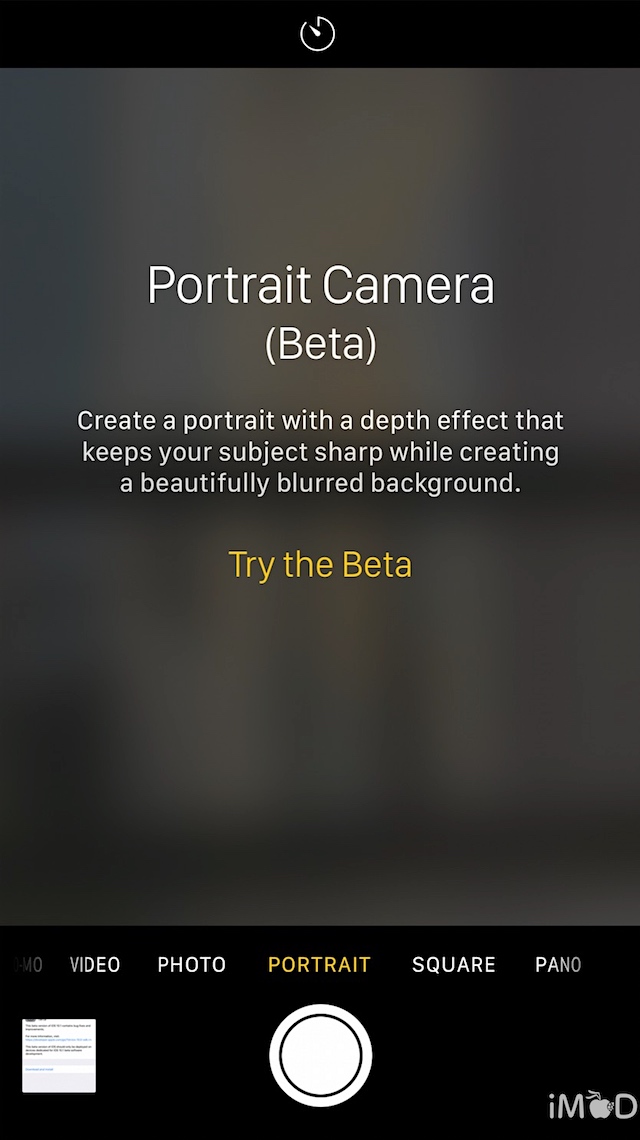Take a photo with the shutter button
The height and width of the screenshot is (1140, 640).
point(320,1056)
